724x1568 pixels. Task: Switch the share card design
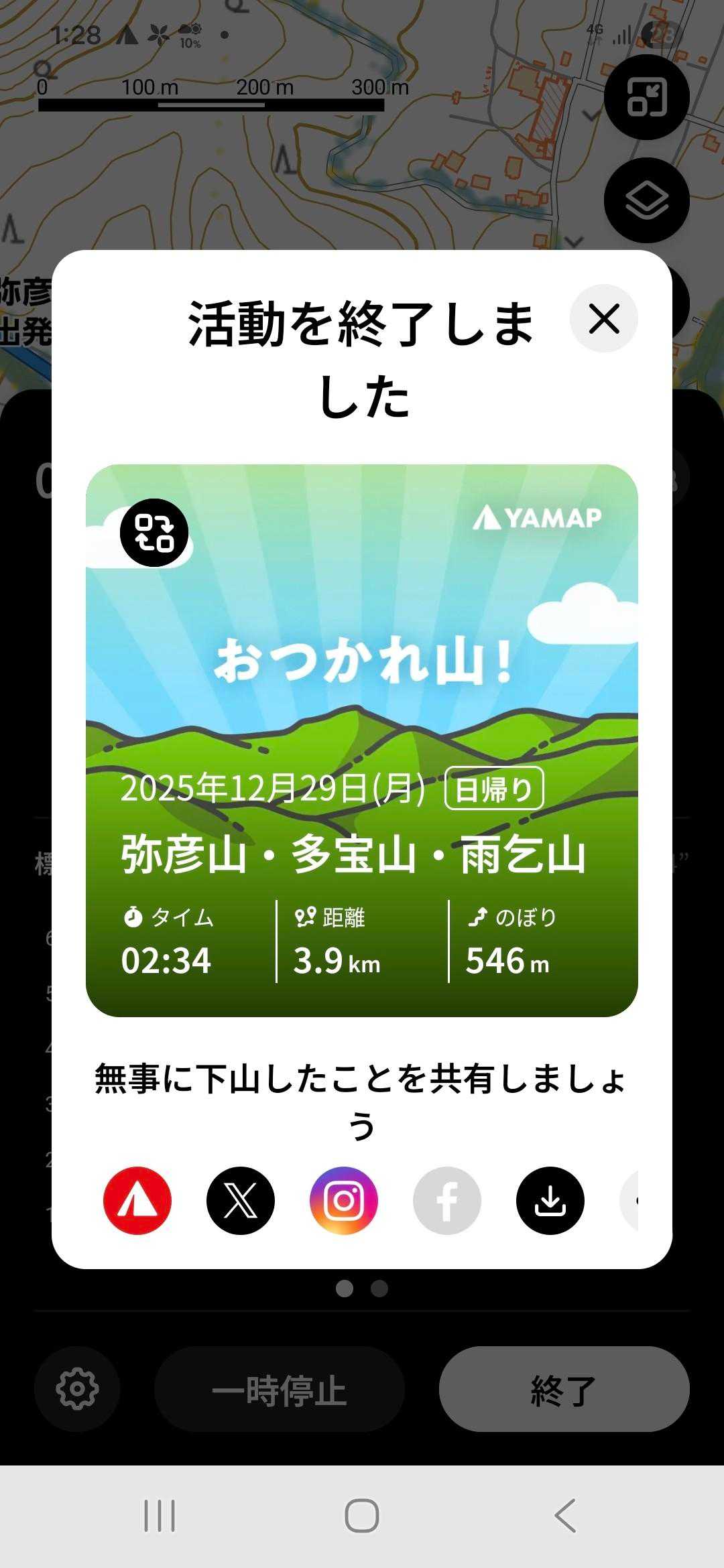click(154, 533)
